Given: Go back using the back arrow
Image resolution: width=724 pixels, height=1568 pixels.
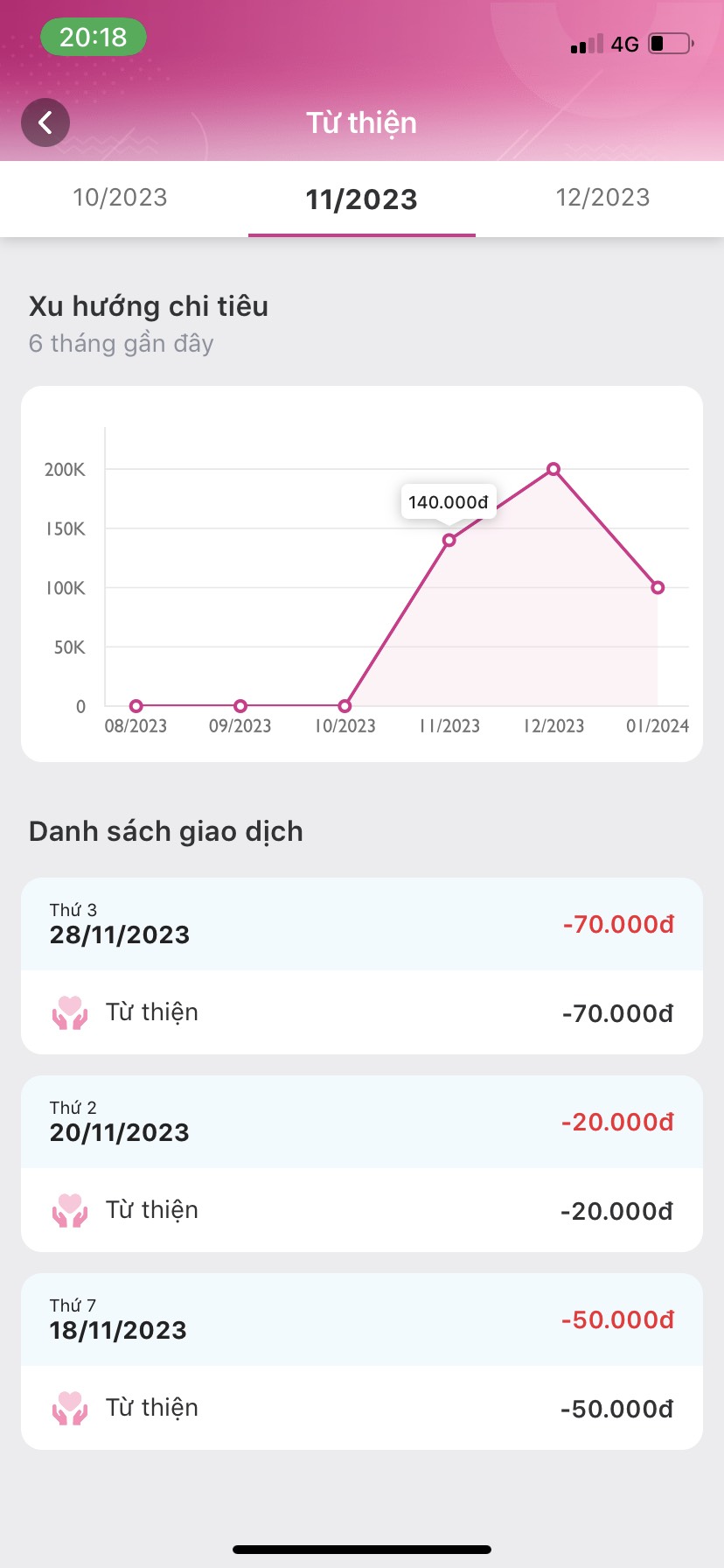Looking at the screenshot, I should point(45,122).
